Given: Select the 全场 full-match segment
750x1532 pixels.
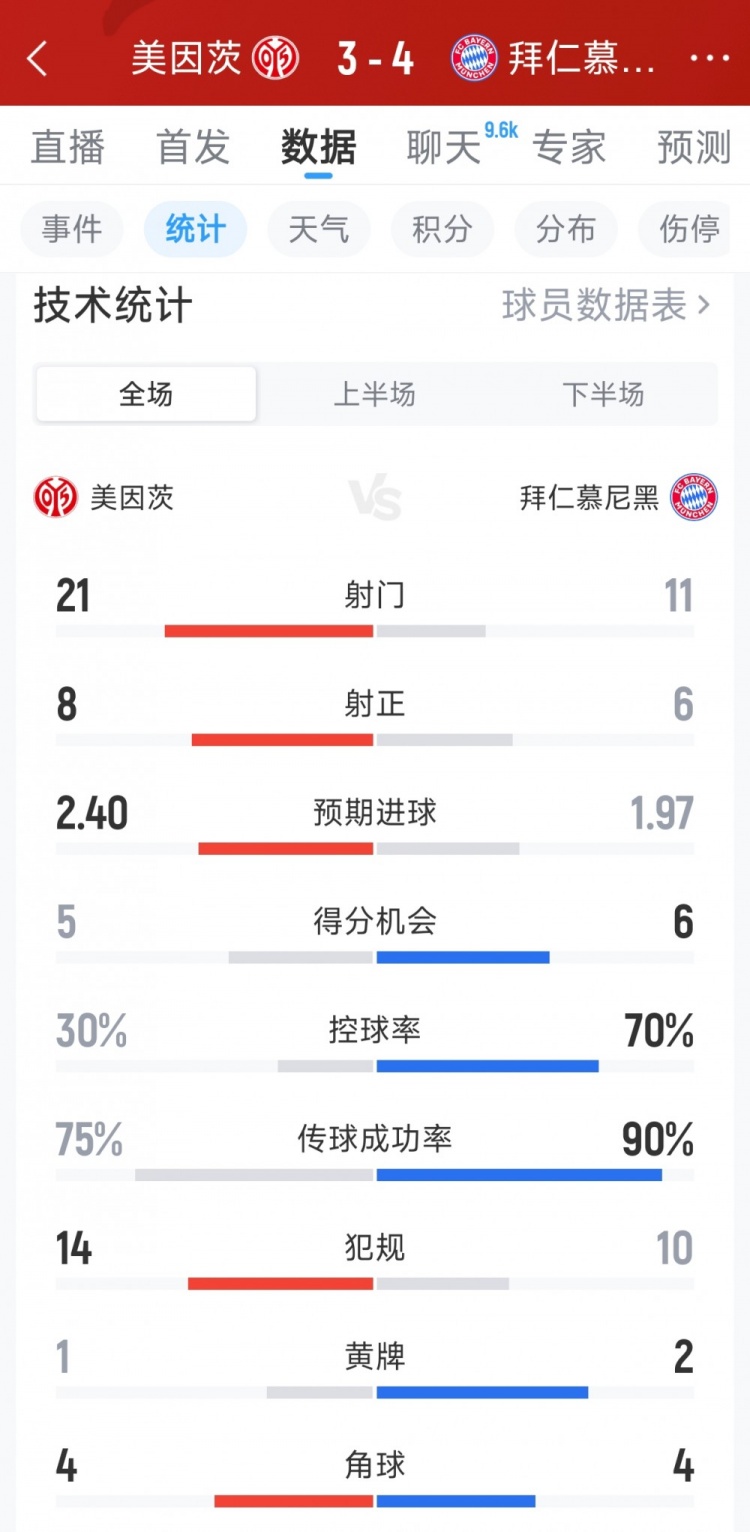Looking at the screenshot, I should (146, 394).
